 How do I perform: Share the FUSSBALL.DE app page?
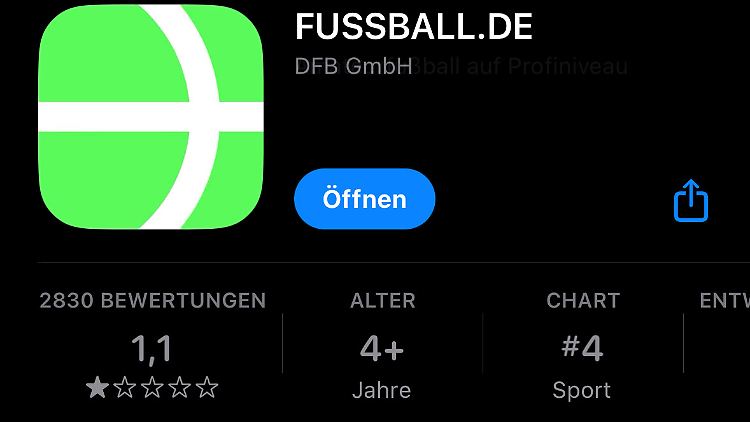point(690,201)
